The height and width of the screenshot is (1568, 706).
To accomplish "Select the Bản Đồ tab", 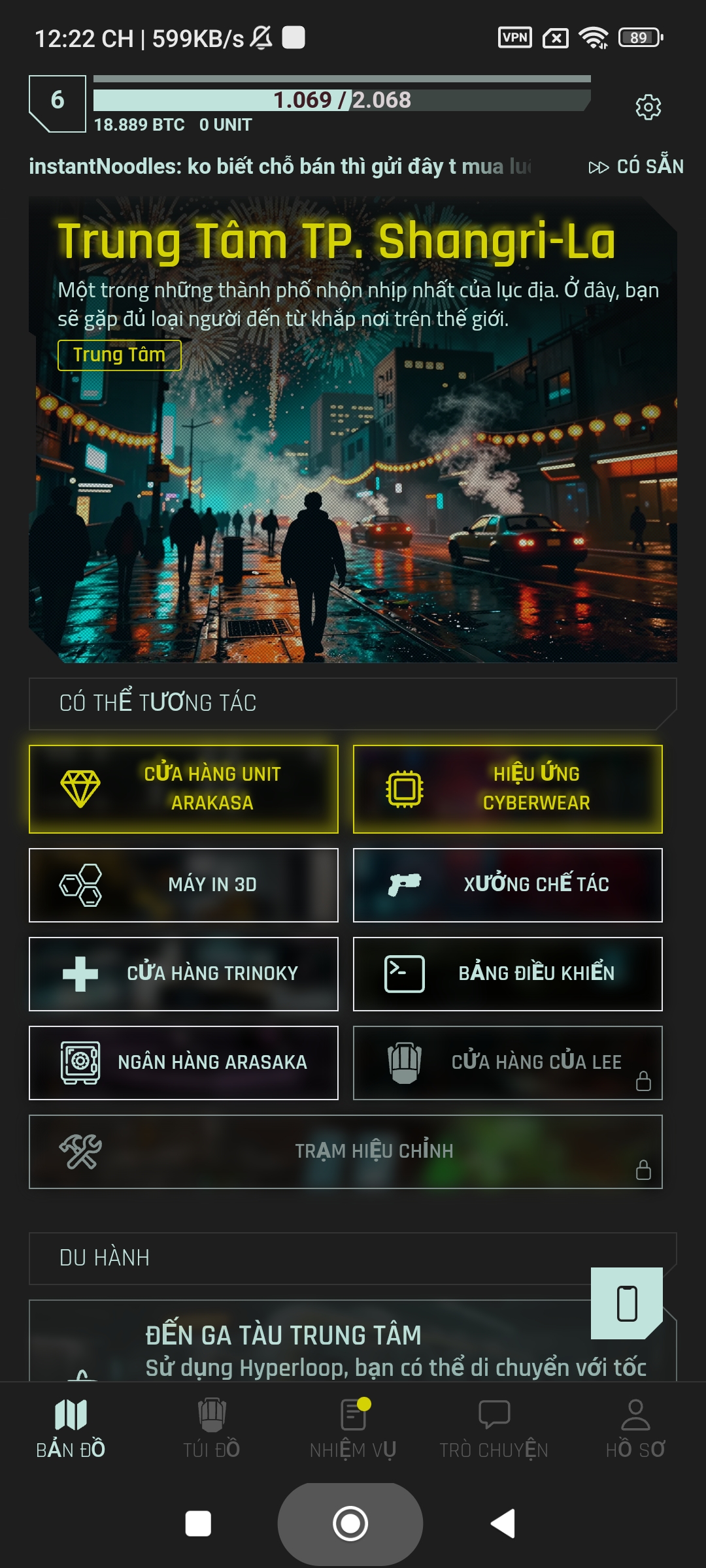I will [x=71, y=1429].
